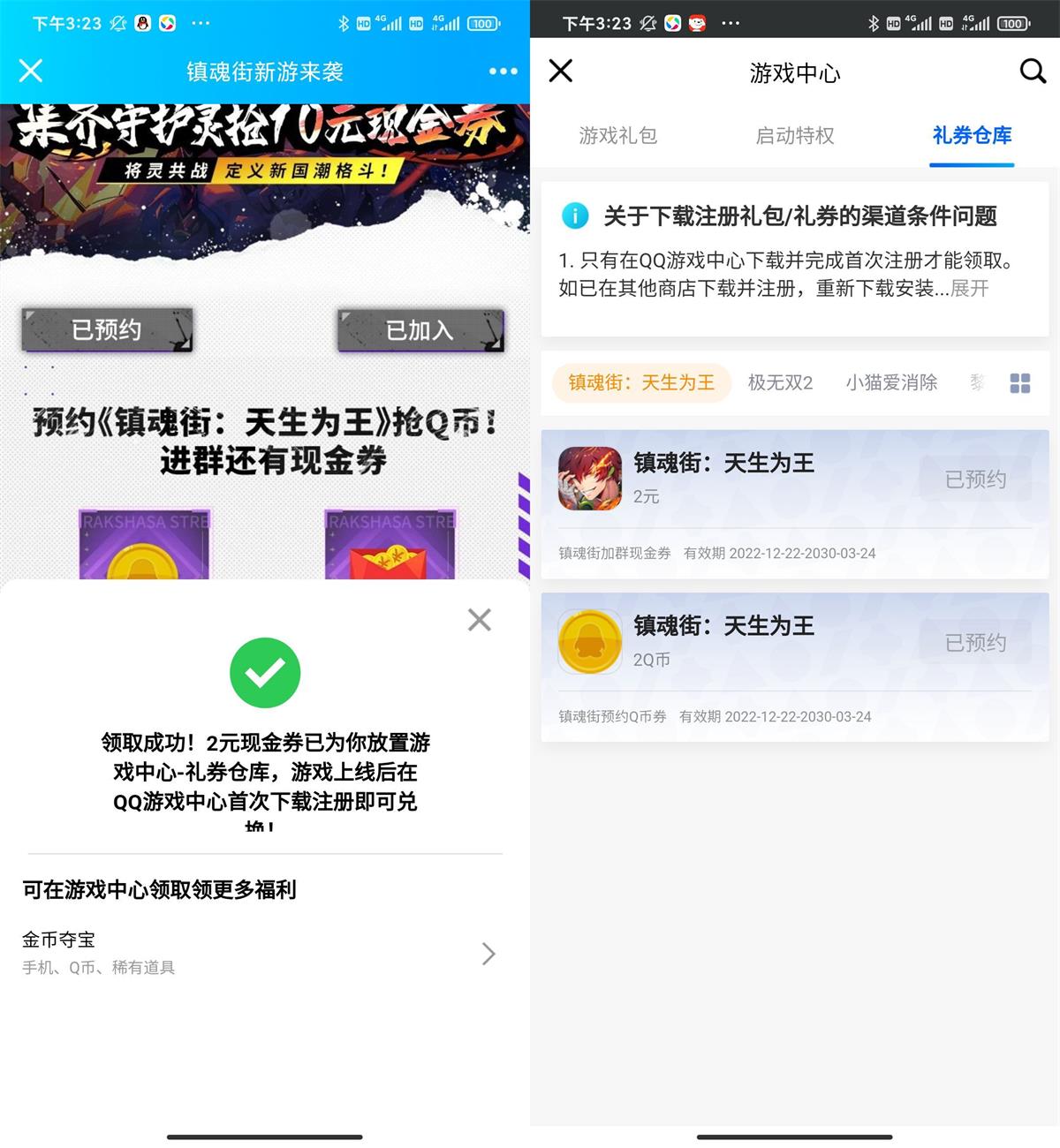This screenshot has width=1060, height=1148.
Task: Dismiss the 领取成功 popup
Action: coord(479,620)
